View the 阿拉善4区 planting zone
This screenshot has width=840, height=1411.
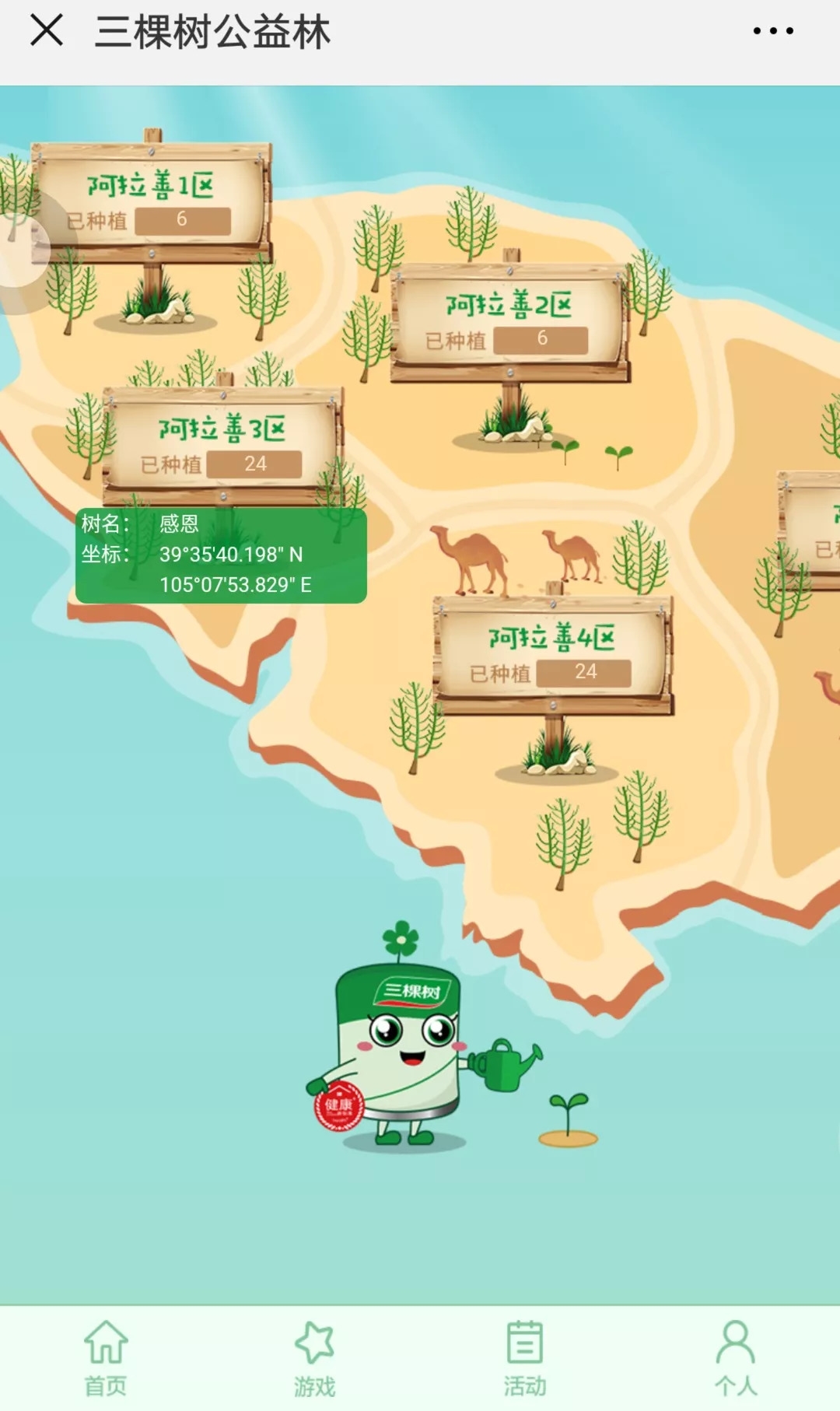point(553,653)
